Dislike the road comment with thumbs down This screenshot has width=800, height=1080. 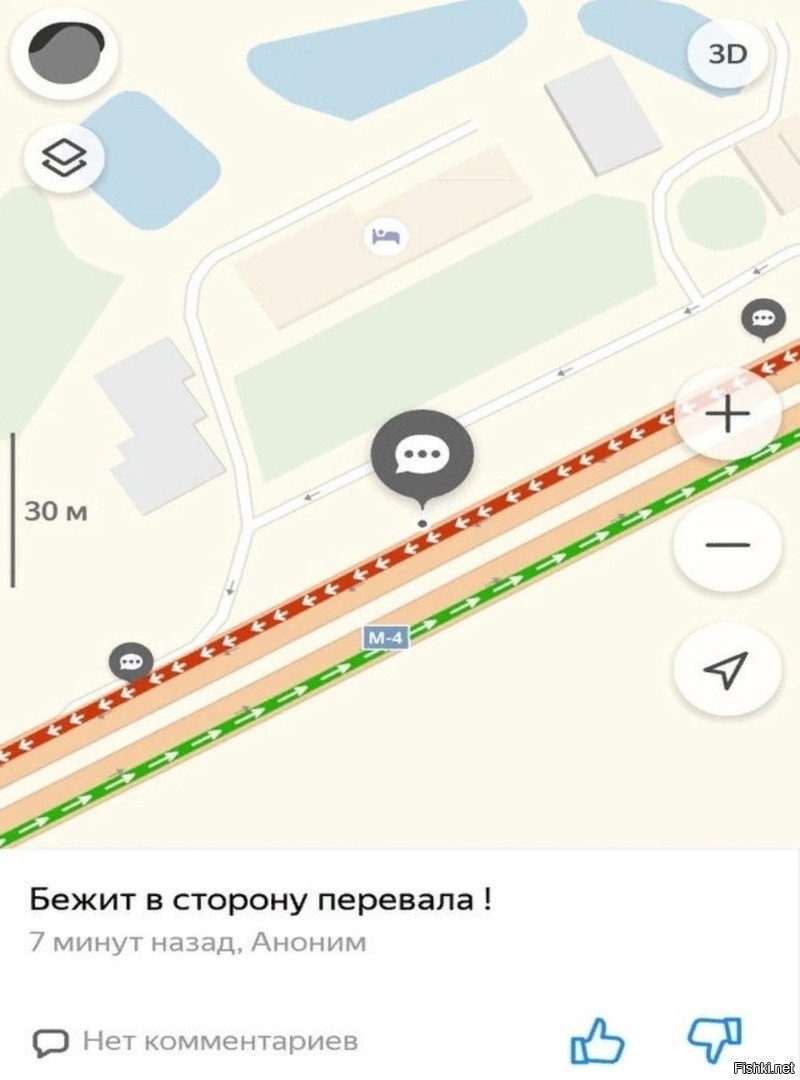pyautogui.click(x=716, y=1040)
